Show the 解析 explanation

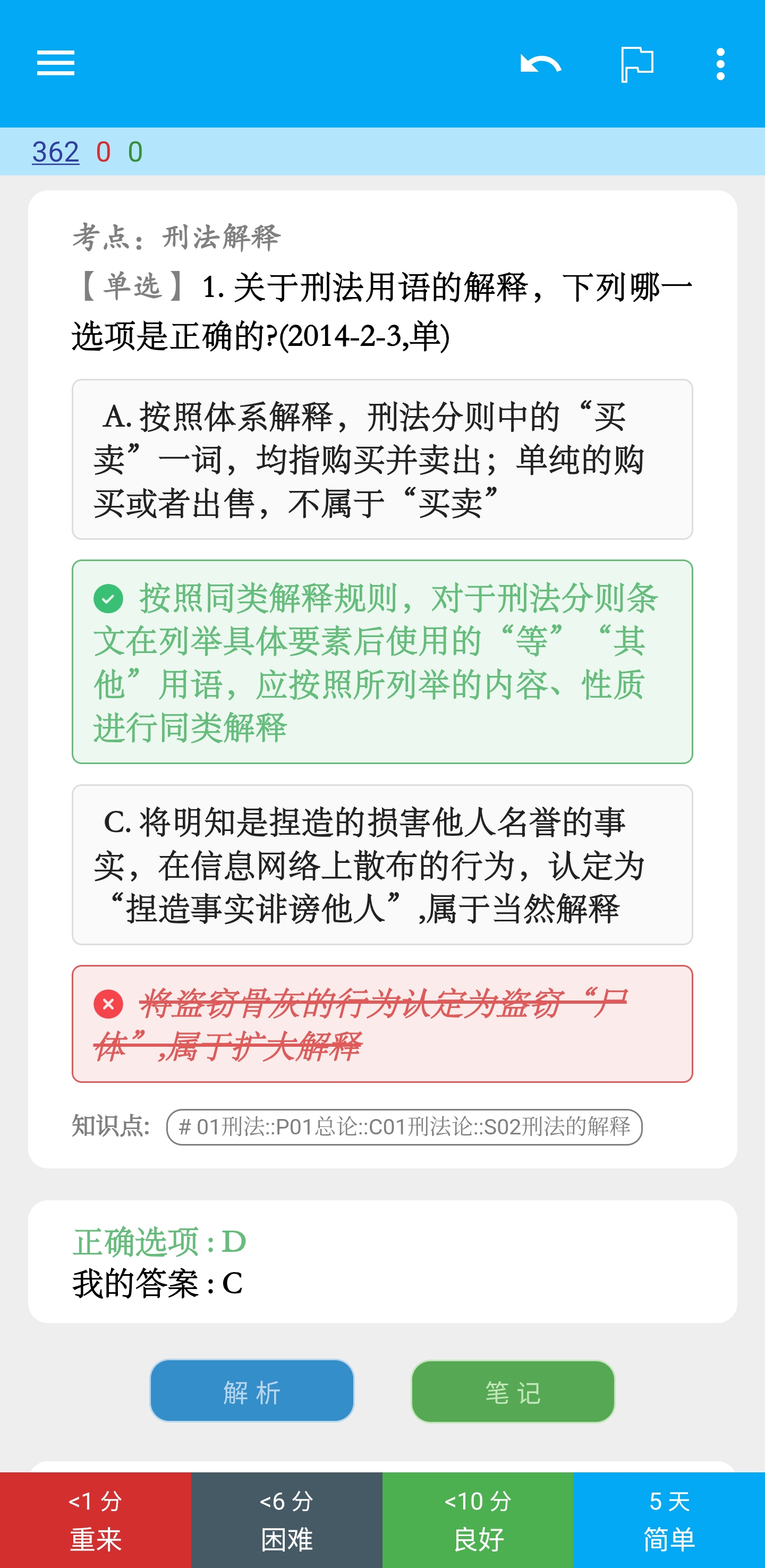(251, 1391)
